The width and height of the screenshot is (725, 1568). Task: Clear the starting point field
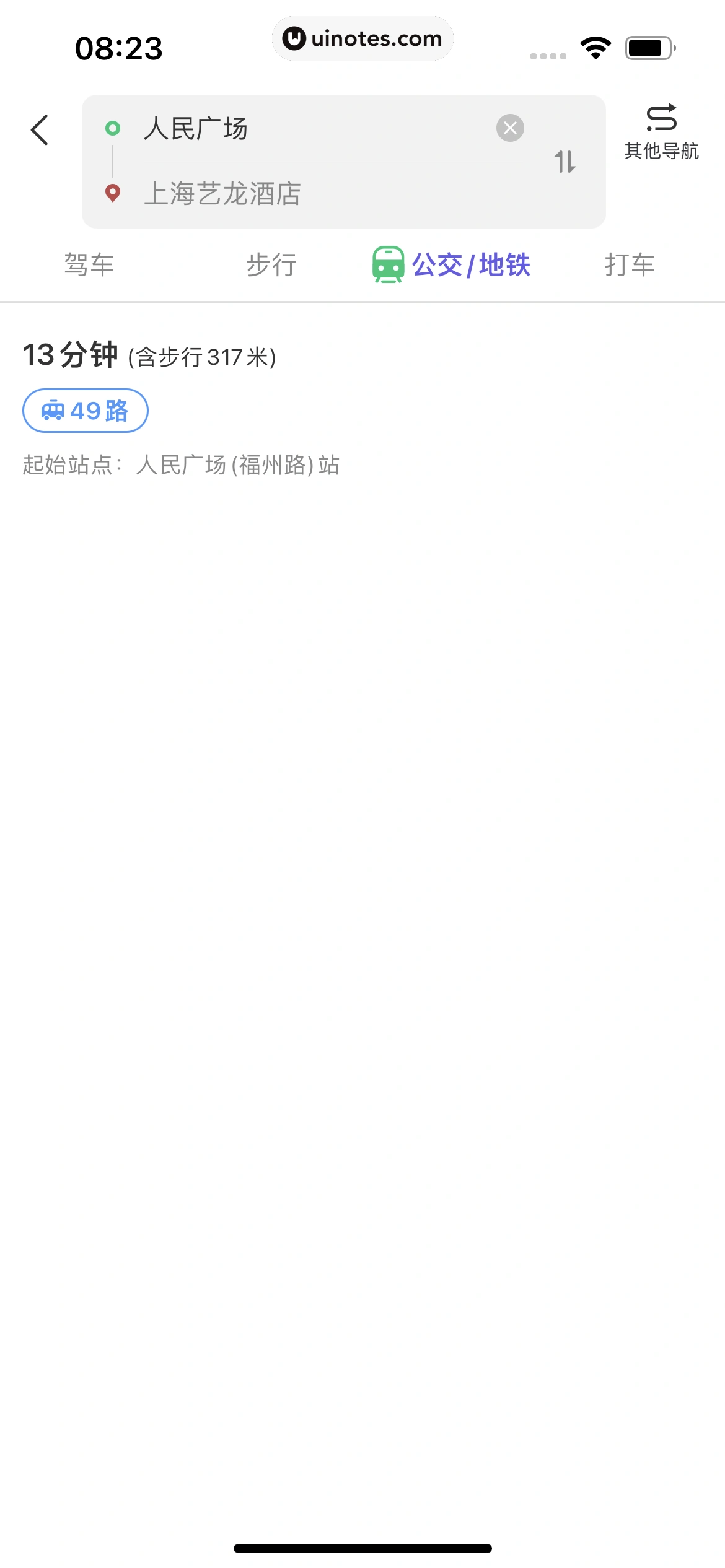point(510,128)
